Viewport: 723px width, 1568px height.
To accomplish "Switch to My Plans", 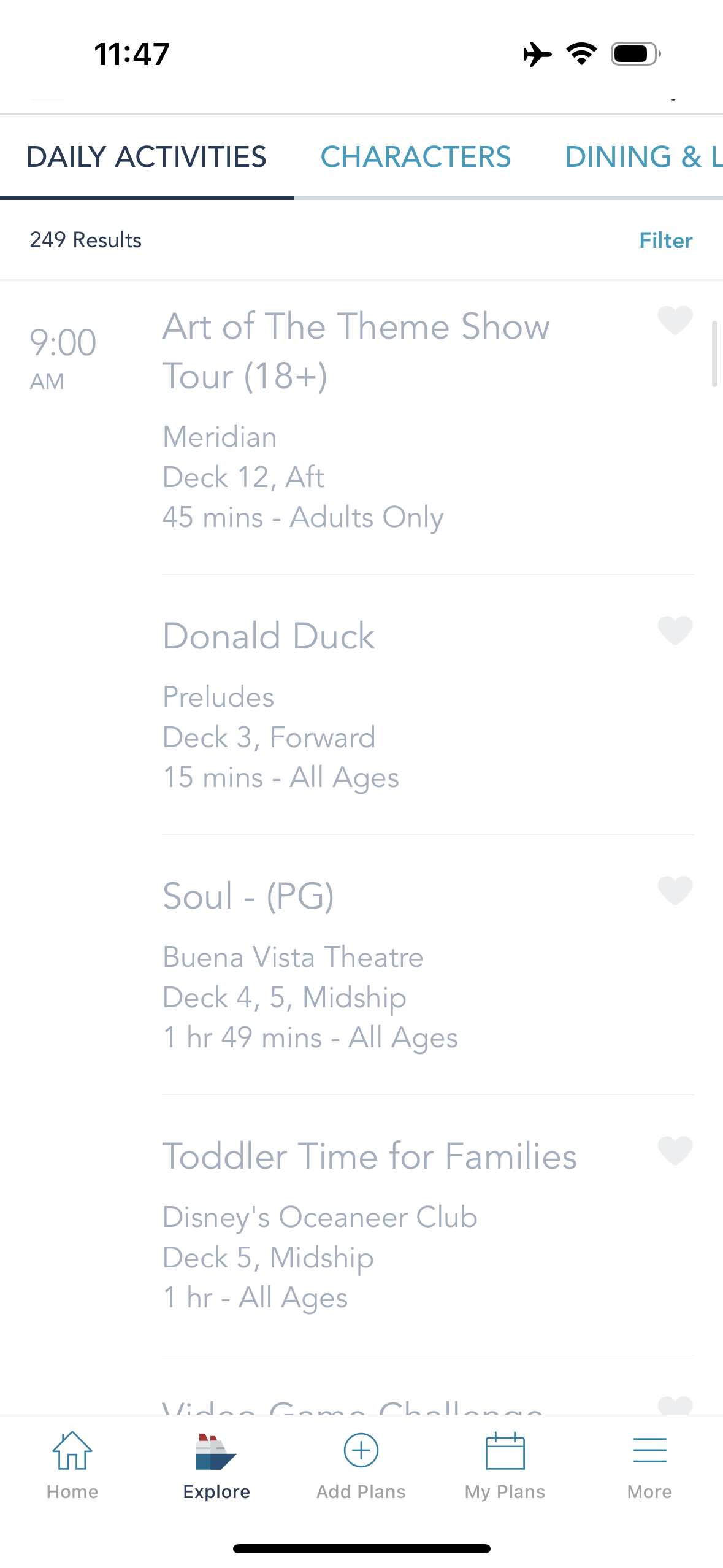I will pos(505,1465).
